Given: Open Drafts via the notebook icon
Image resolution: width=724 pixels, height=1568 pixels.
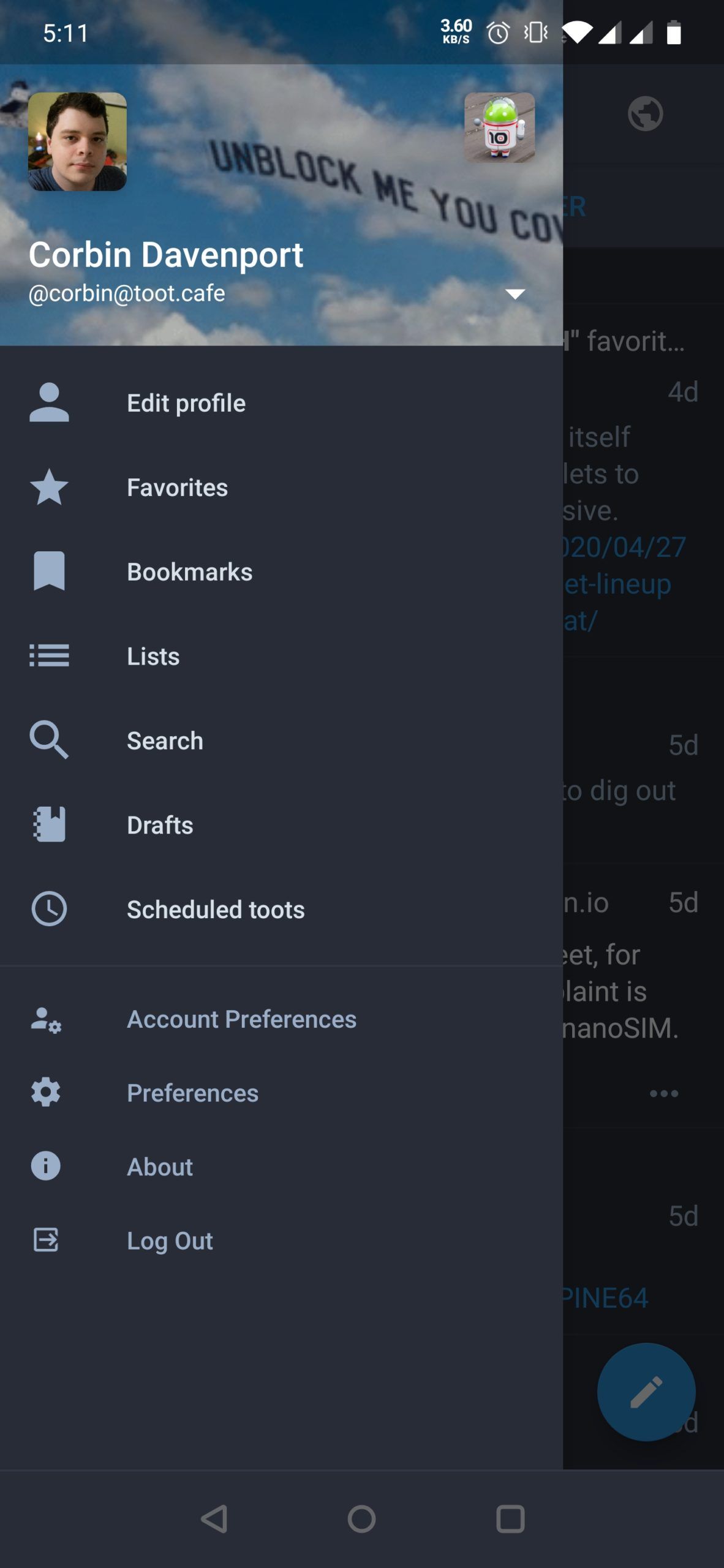Looking at the screenshot, I should coord(48,824).
